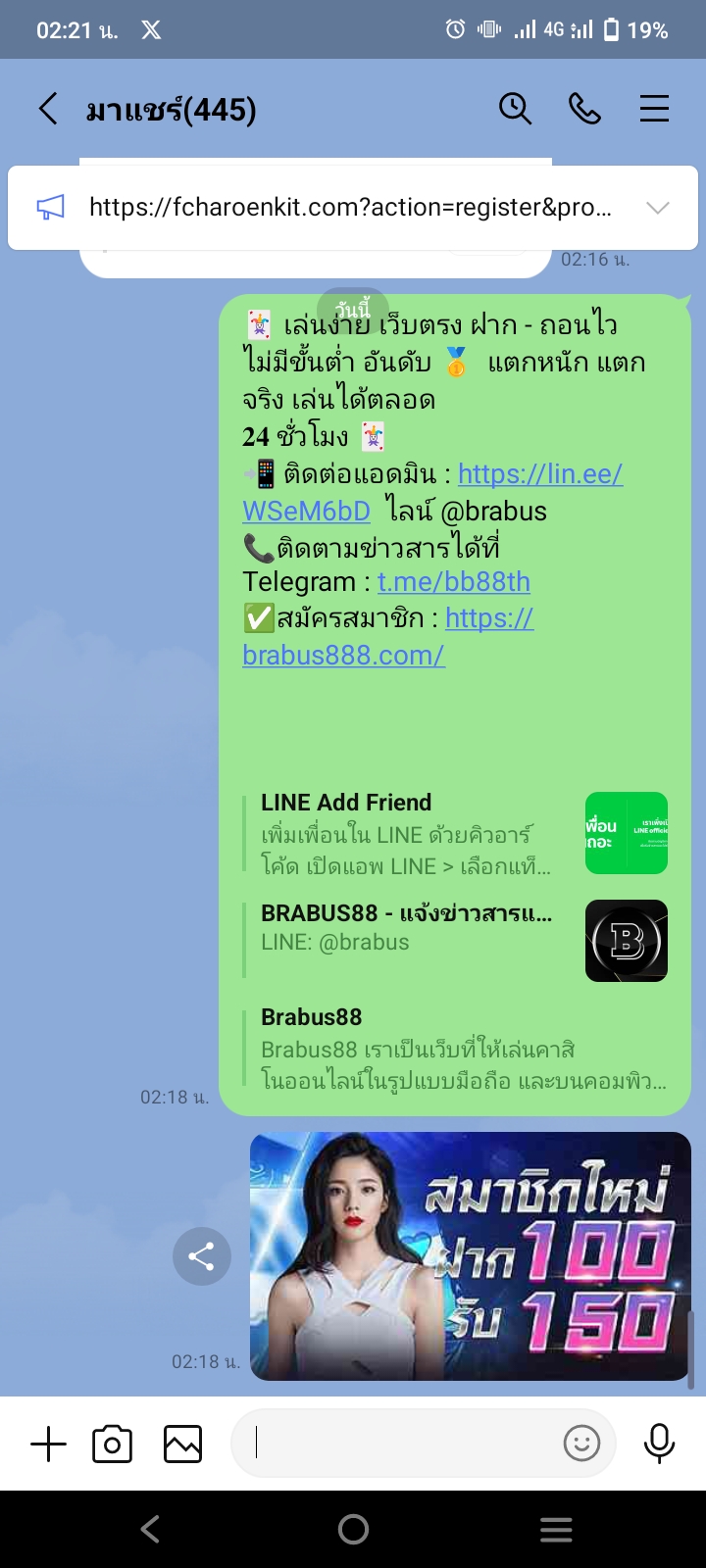Record a voice message
The width and height of the screenshot is (706, 1568).
coord(659,1444)
